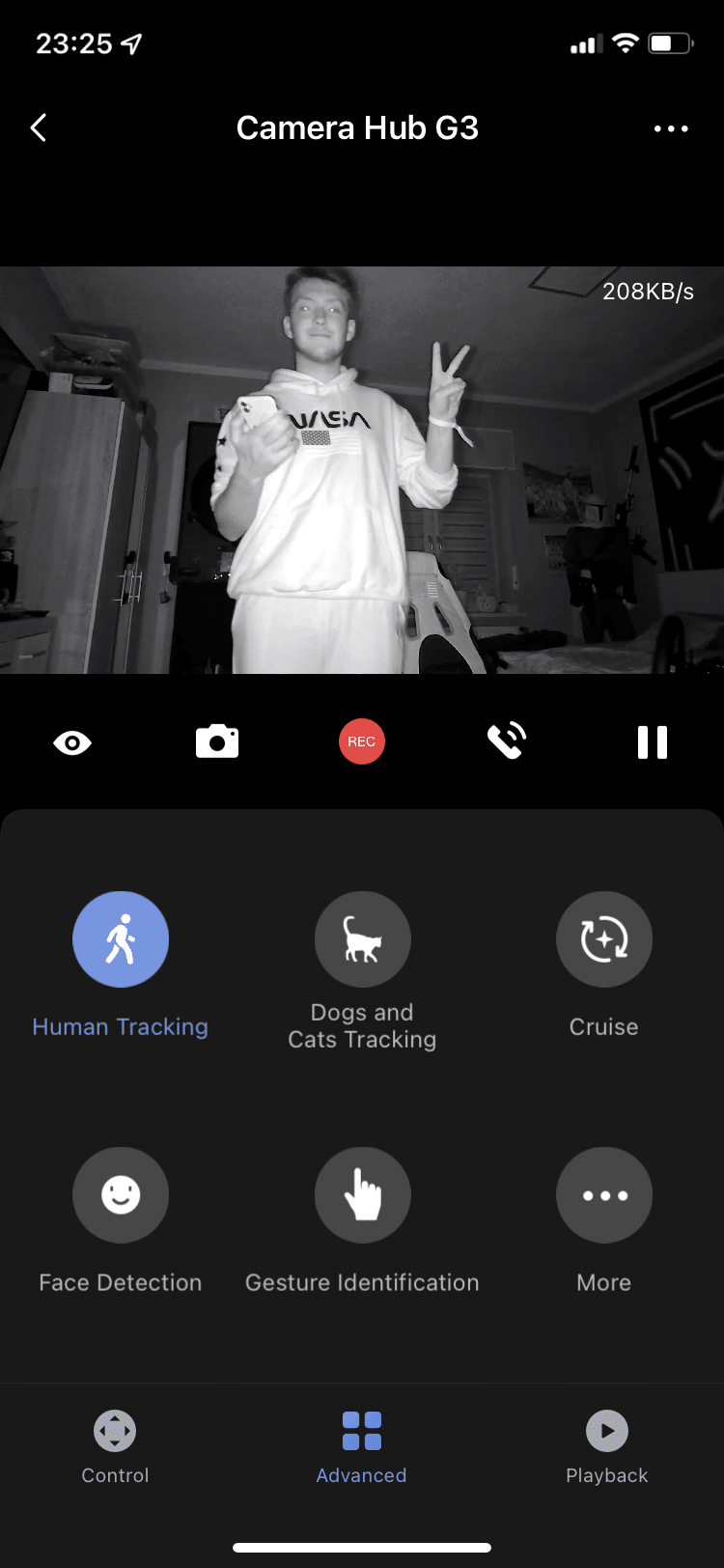
Task: Switch to the Playback tab
Action: point(607,1445)
